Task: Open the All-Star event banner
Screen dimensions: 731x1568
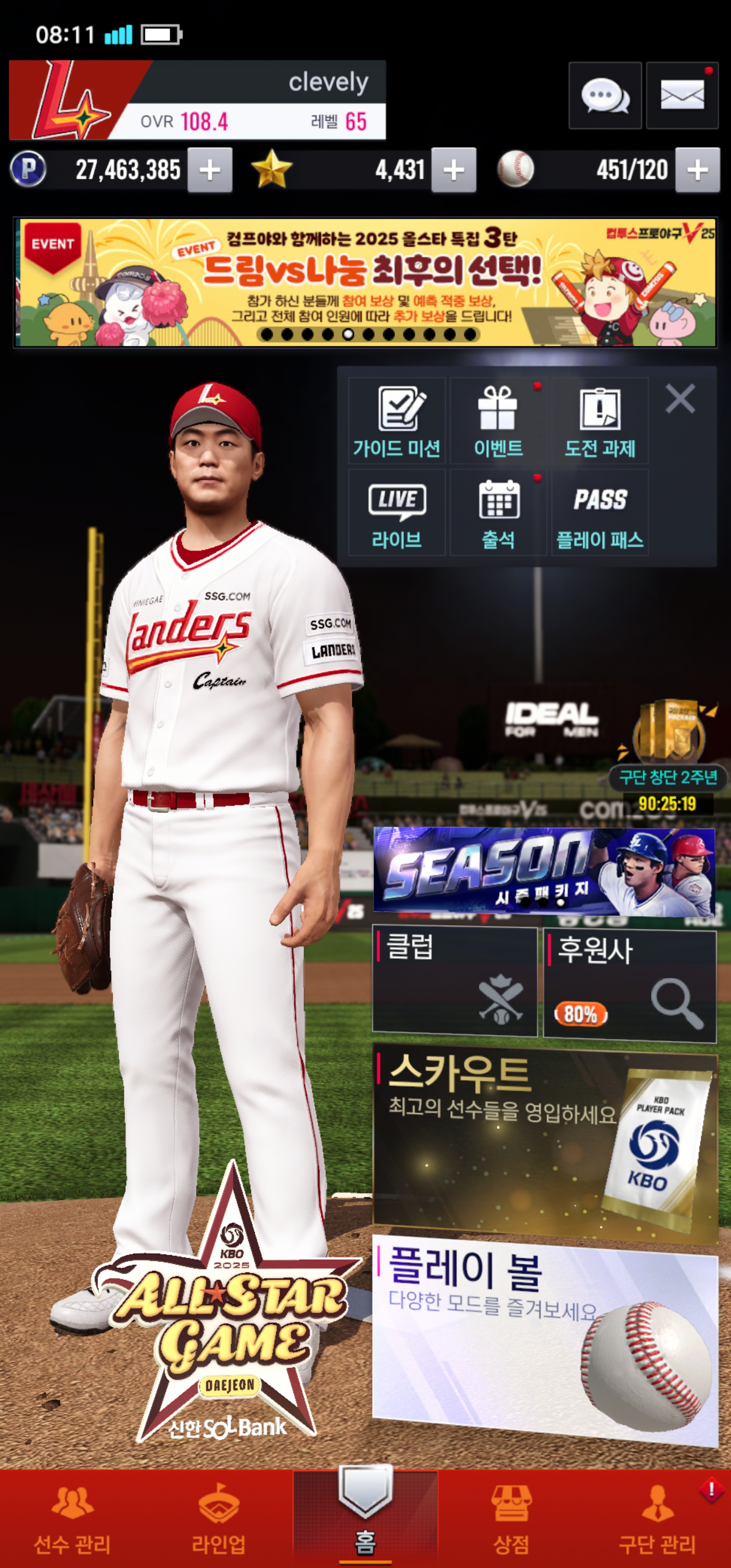Action: coord(365,283)
